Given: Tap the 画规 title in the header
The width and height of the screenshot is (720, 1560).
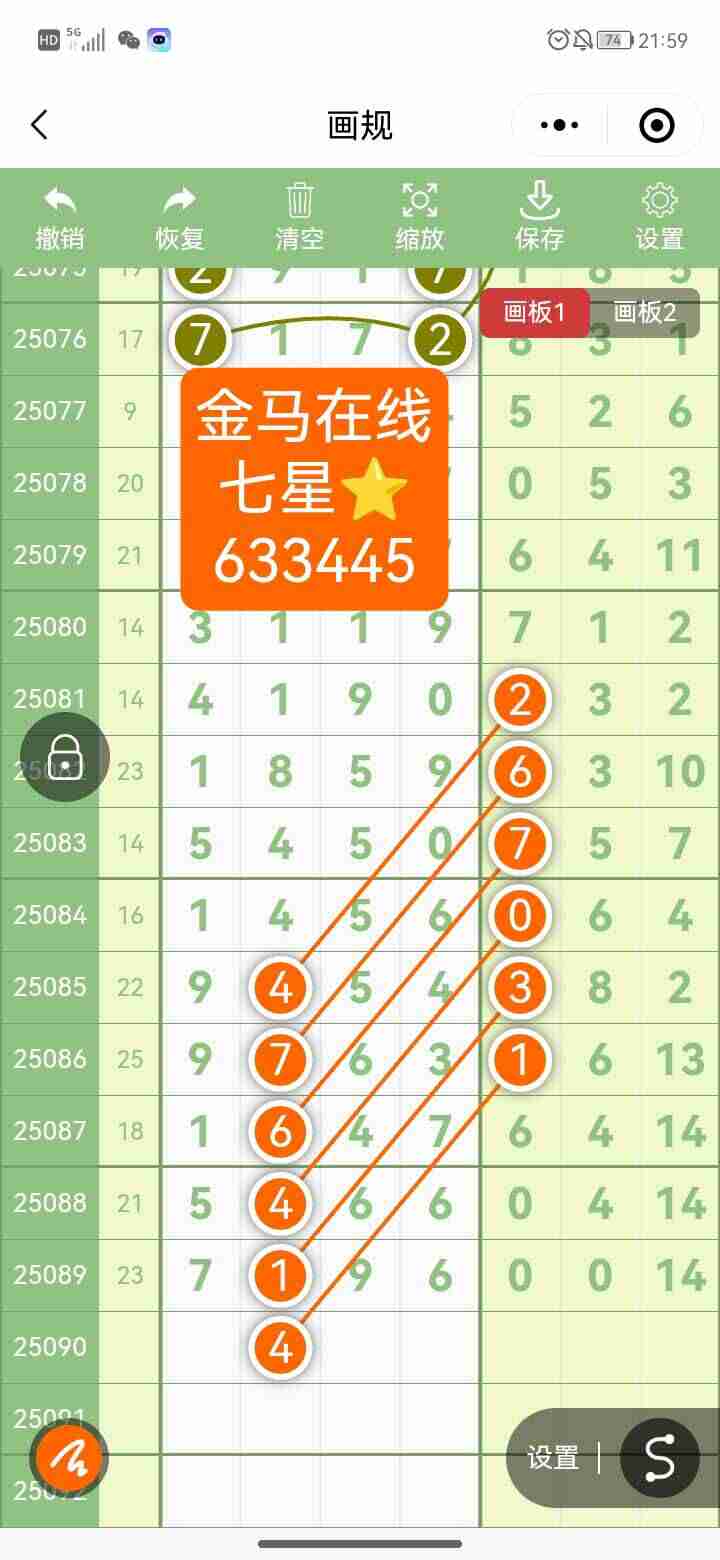Looking at the screenshot, I should tap(359, 124).
